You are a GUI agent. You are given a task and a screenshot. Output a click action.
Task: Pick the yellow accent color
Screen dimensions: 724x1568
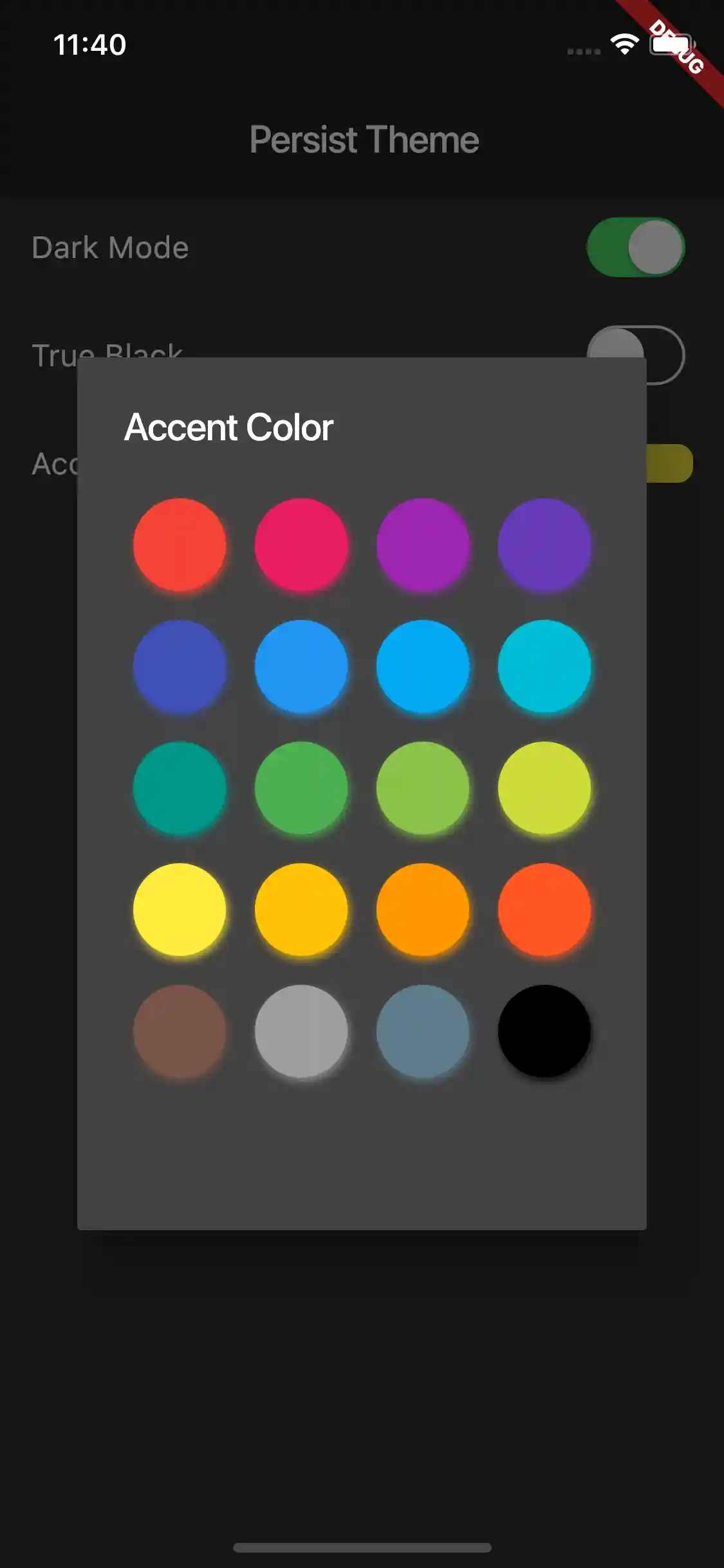pyautogui.click(x=180, y=910)
